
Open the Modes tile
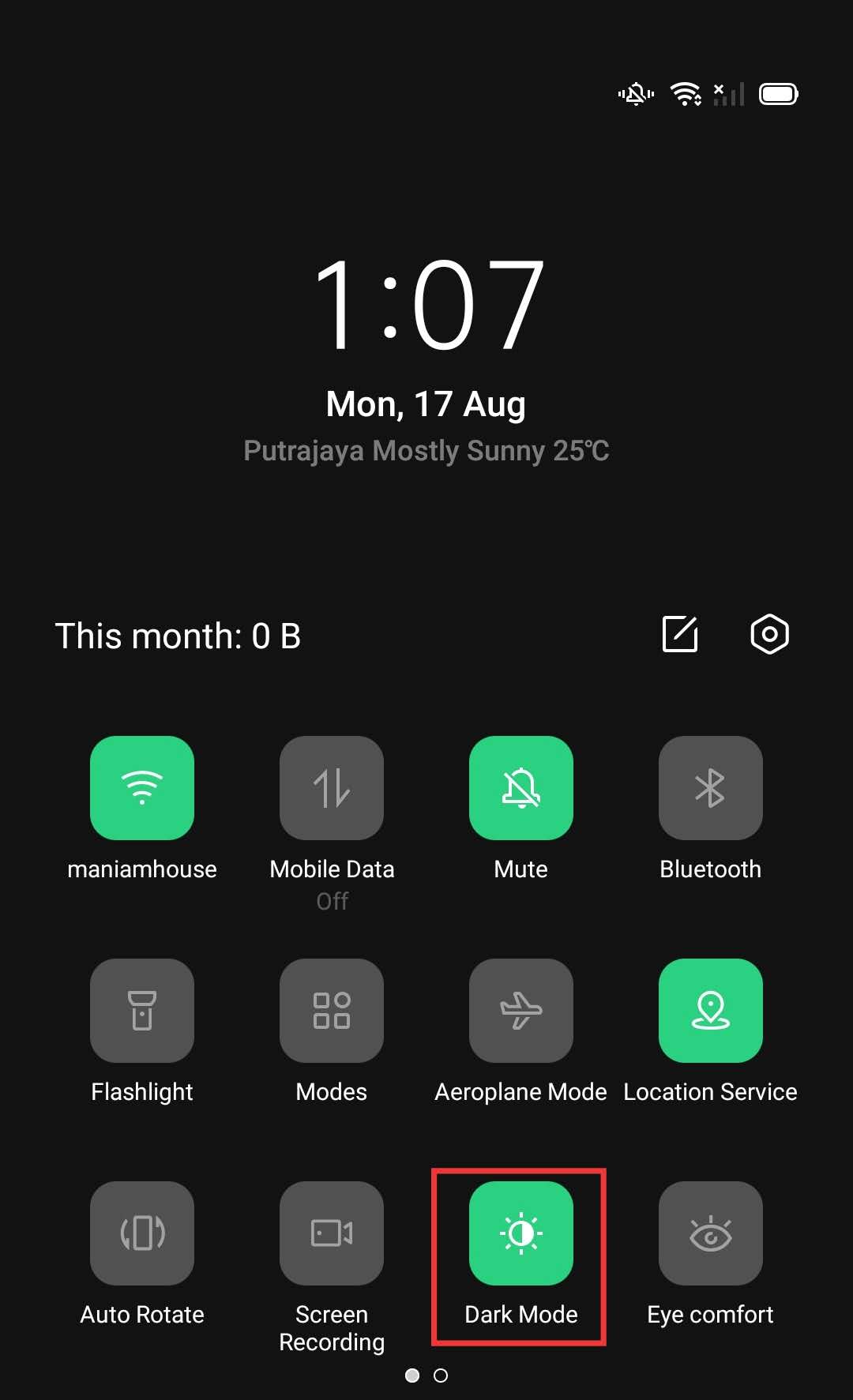click(x=332, y=1011)
